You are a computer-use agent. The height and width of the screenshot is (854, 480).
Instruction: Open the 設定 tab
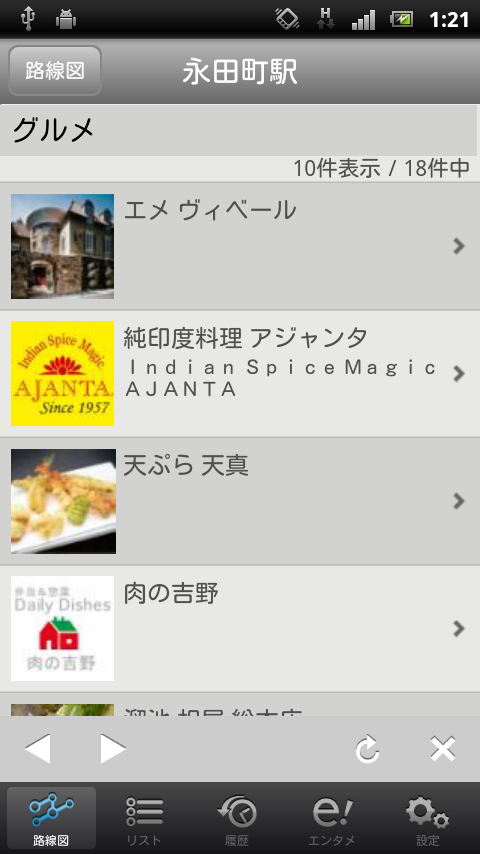[428, 819]
